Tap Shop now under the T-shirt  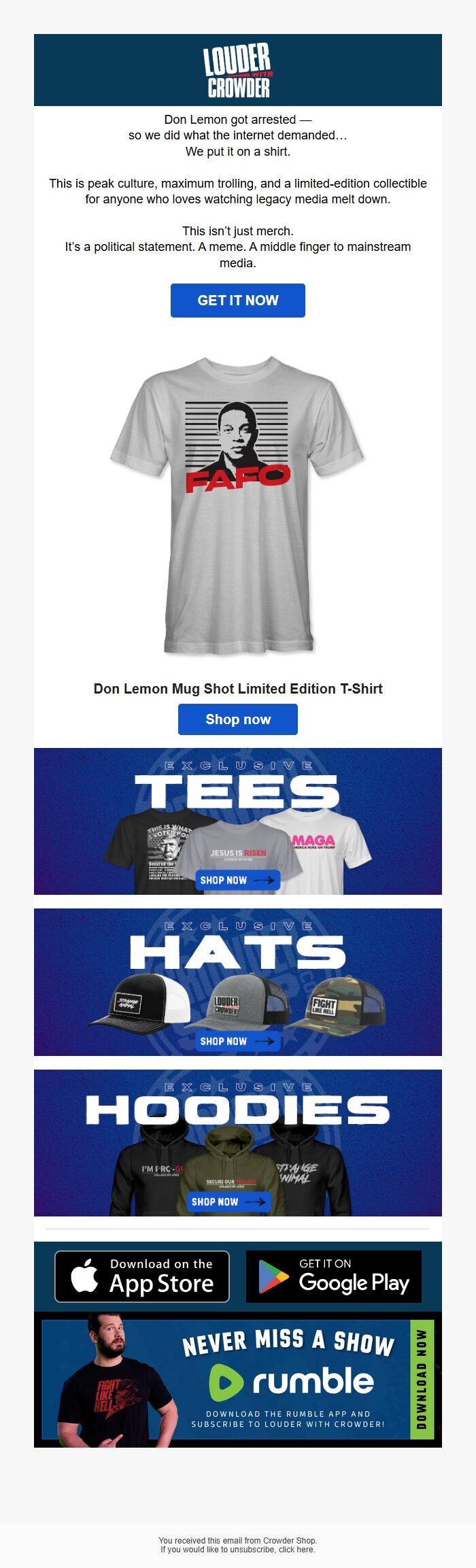[x=237, y=719]
